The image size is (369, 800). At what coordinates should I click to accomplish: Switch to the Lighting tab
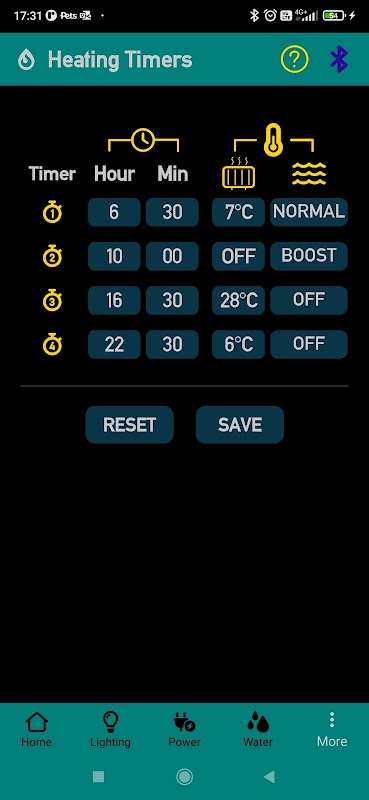point(110,730)
